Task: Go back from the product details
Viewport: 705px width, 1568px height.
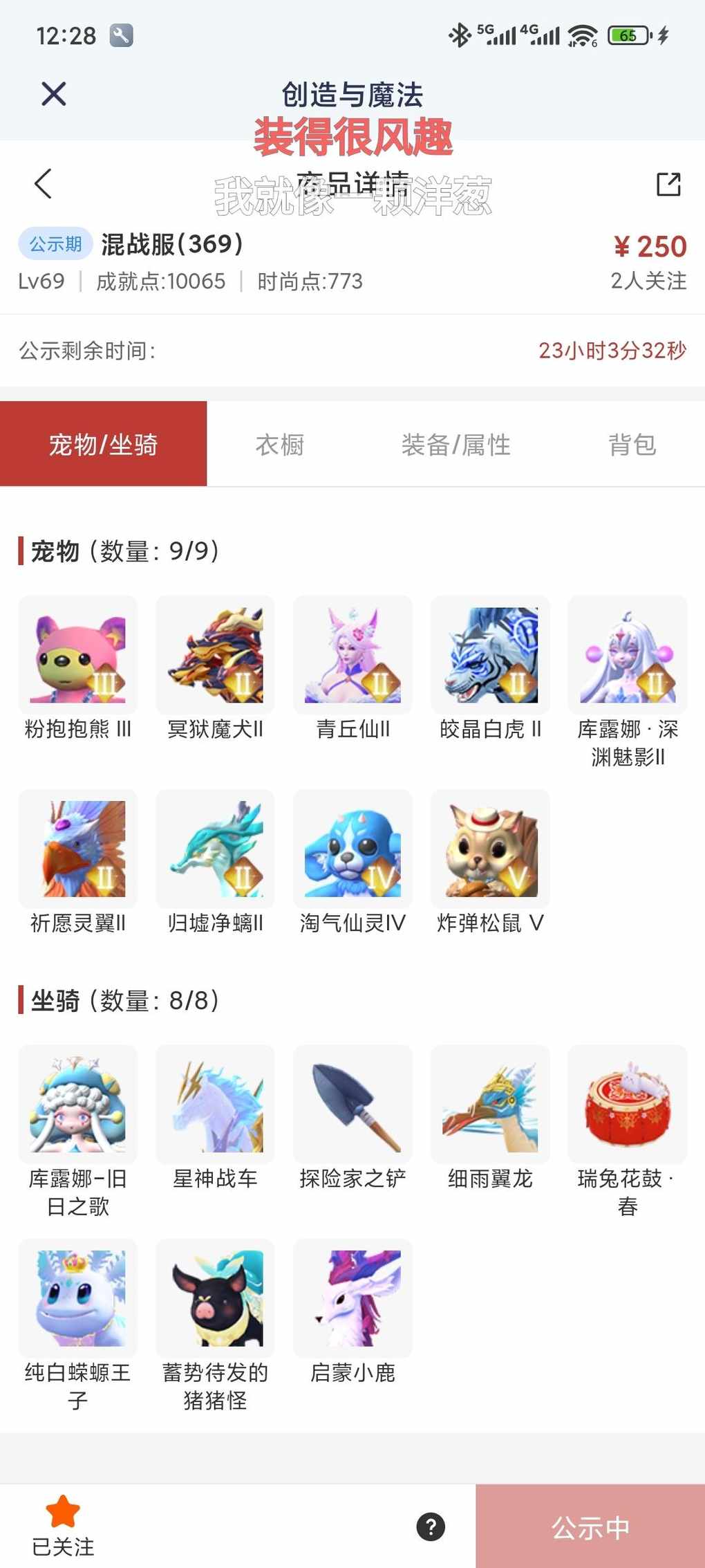Action: [x=44, y=184]
